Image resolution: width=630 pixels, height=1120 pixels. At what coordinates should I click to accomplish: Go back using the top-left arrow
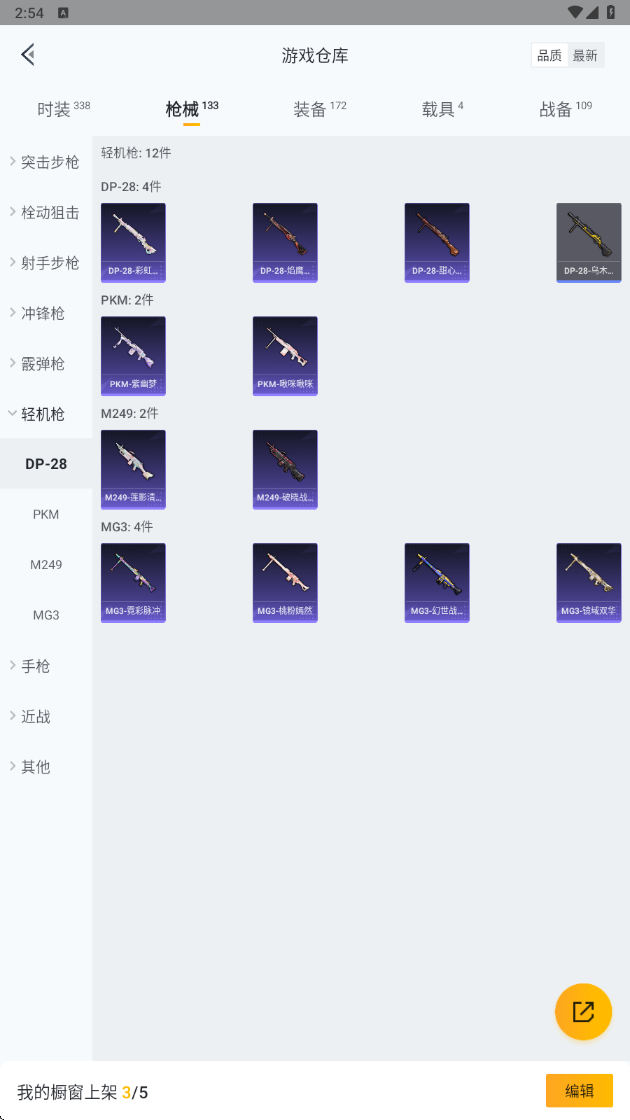(x=28, y=54)
